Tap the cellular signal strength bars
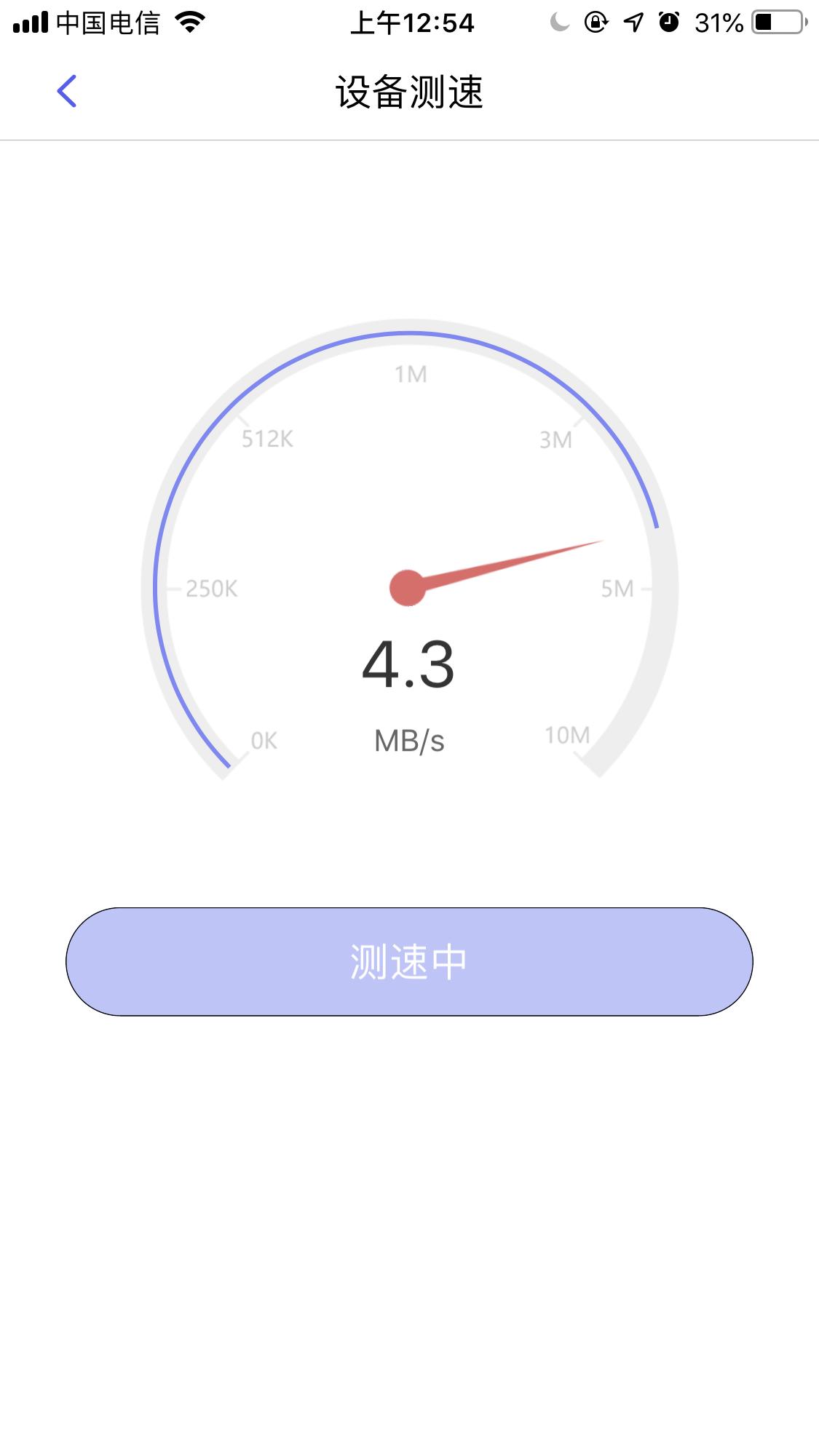The height and width of the screenshot is (1456, 819). click(x=31, y=22)
